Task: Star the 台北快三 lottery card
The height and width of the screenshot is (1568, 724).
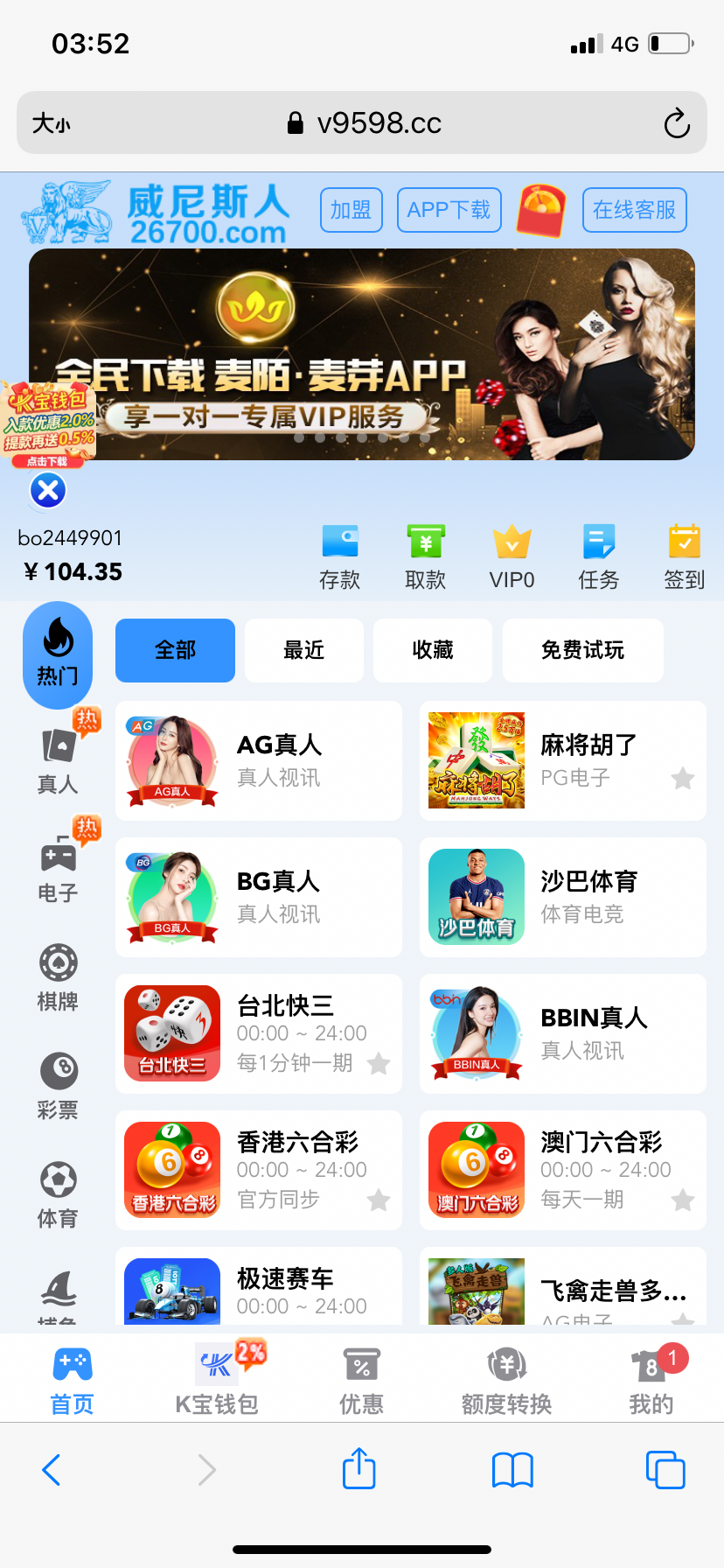Action: 379,1064
